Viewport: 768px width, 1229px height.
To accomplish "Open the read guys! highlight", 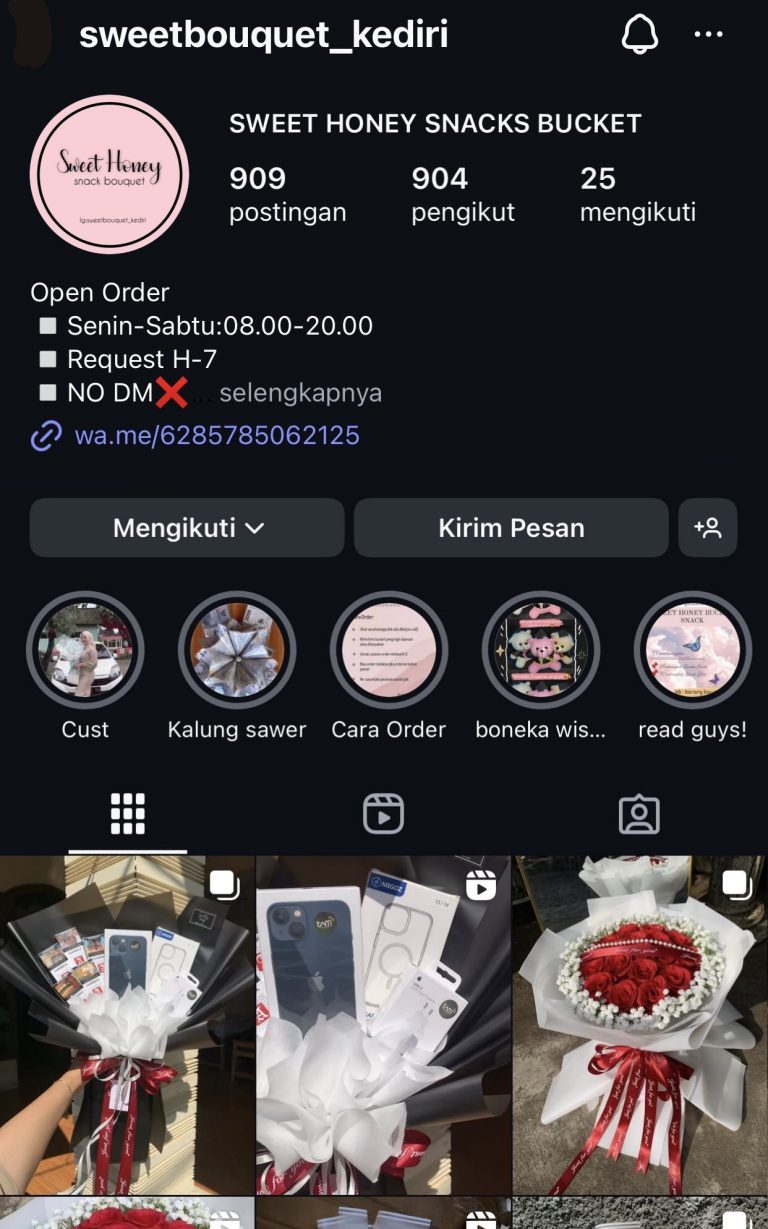I will click(x=693, y=650).
